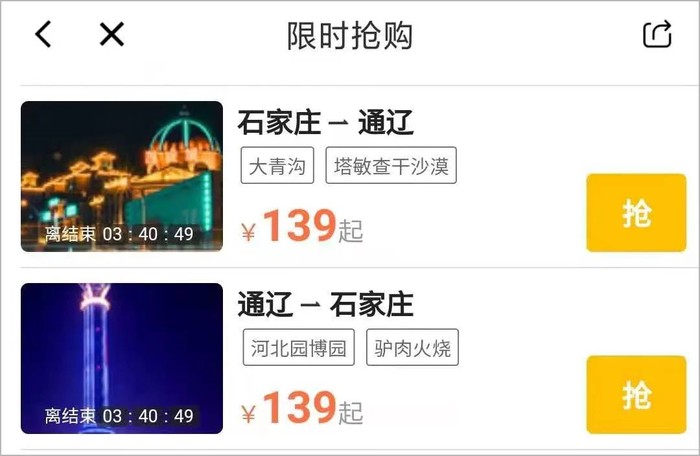700x456 pixels.
Task: Select the 驴肉火烧 tag
Action: 412,348
